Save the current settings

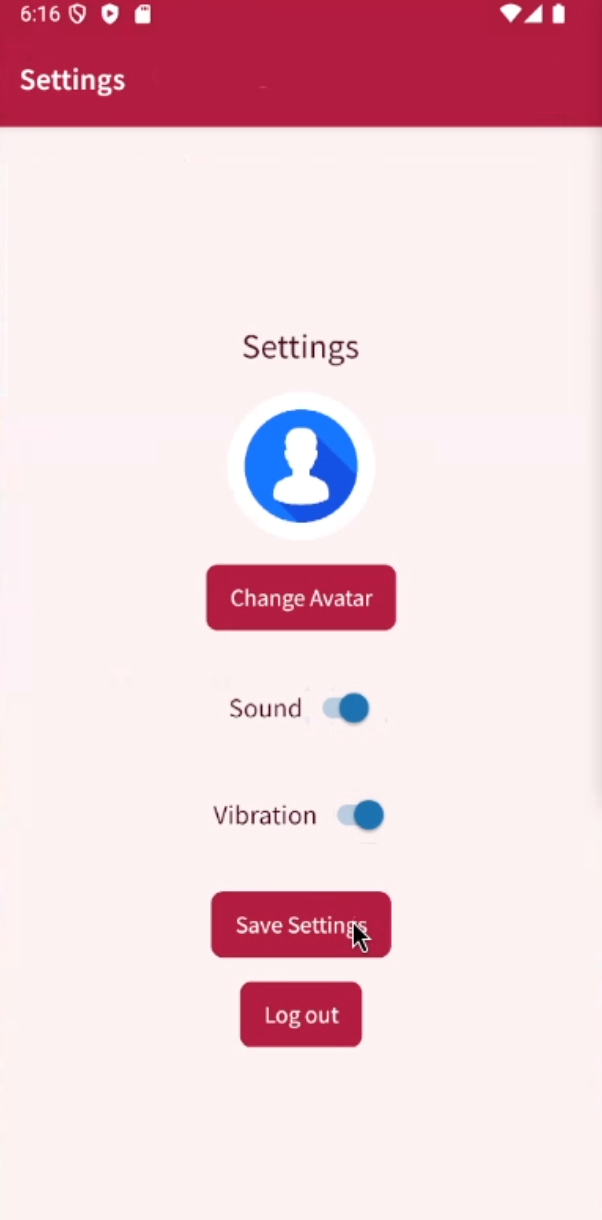click(x=300, y=925)
